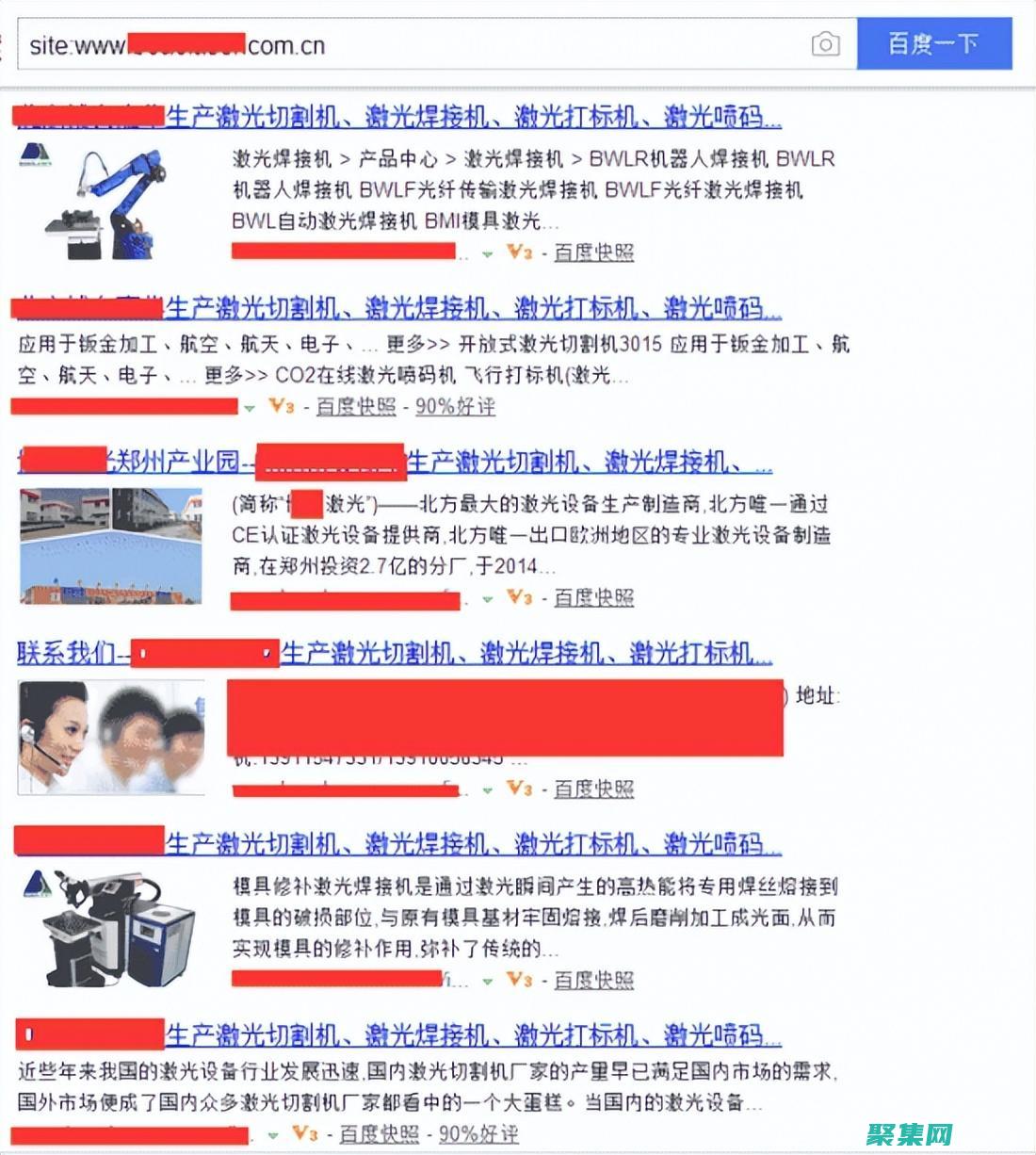Screen dimensions: 1036x1155
Task: Tap the 百度一下 search button
Action: [x=933, y=44]
